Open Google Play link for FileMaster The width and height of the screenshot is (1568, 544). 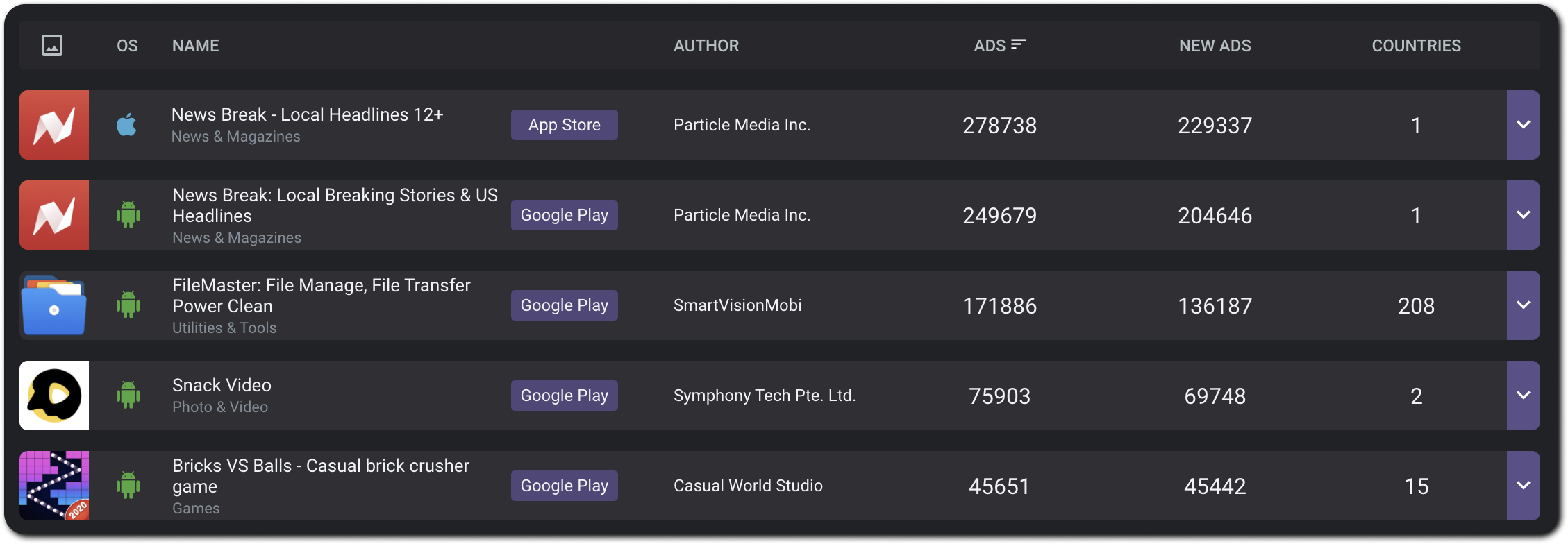coord(564,305)
